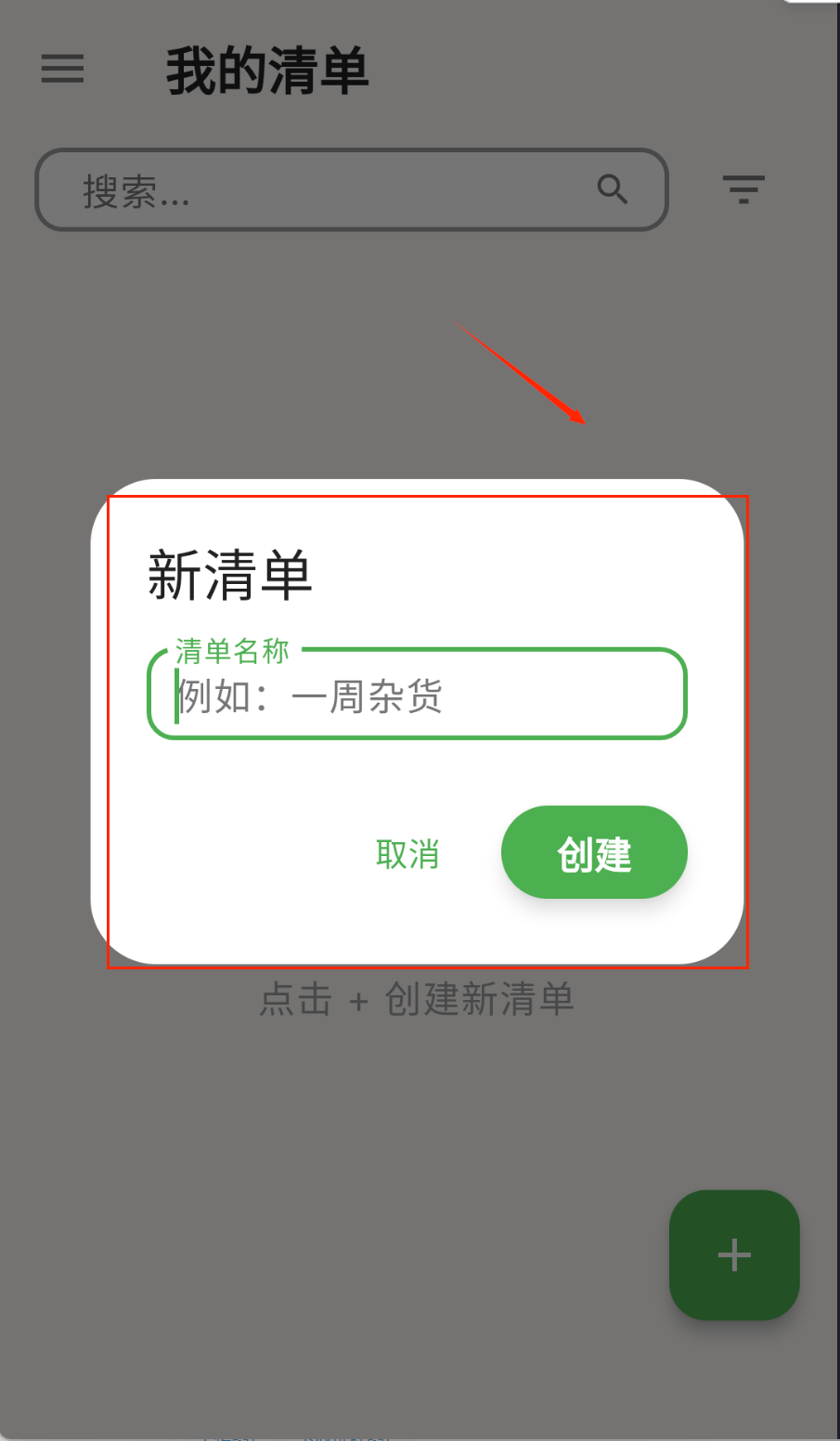Tap 创建 to create the list

594,852
